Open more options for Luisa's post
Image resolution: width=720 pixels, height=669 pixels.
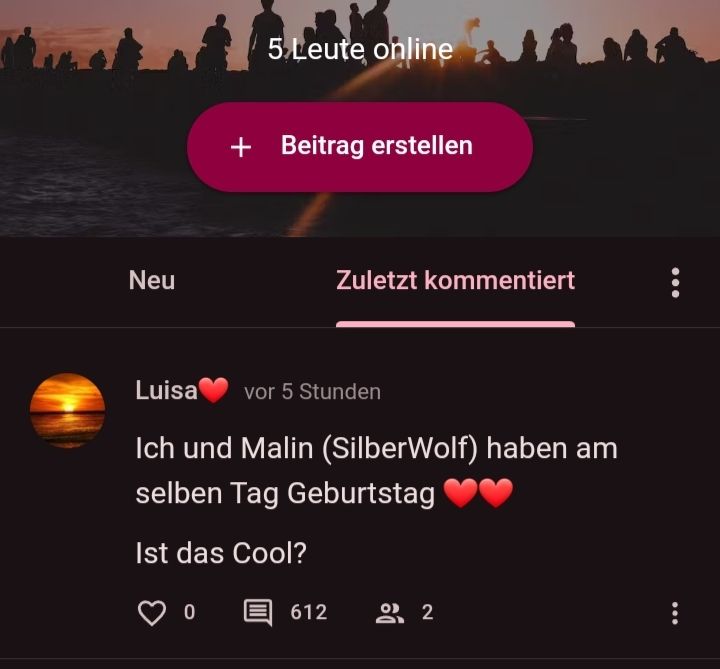pyautogui.click(x=676, y=612)
